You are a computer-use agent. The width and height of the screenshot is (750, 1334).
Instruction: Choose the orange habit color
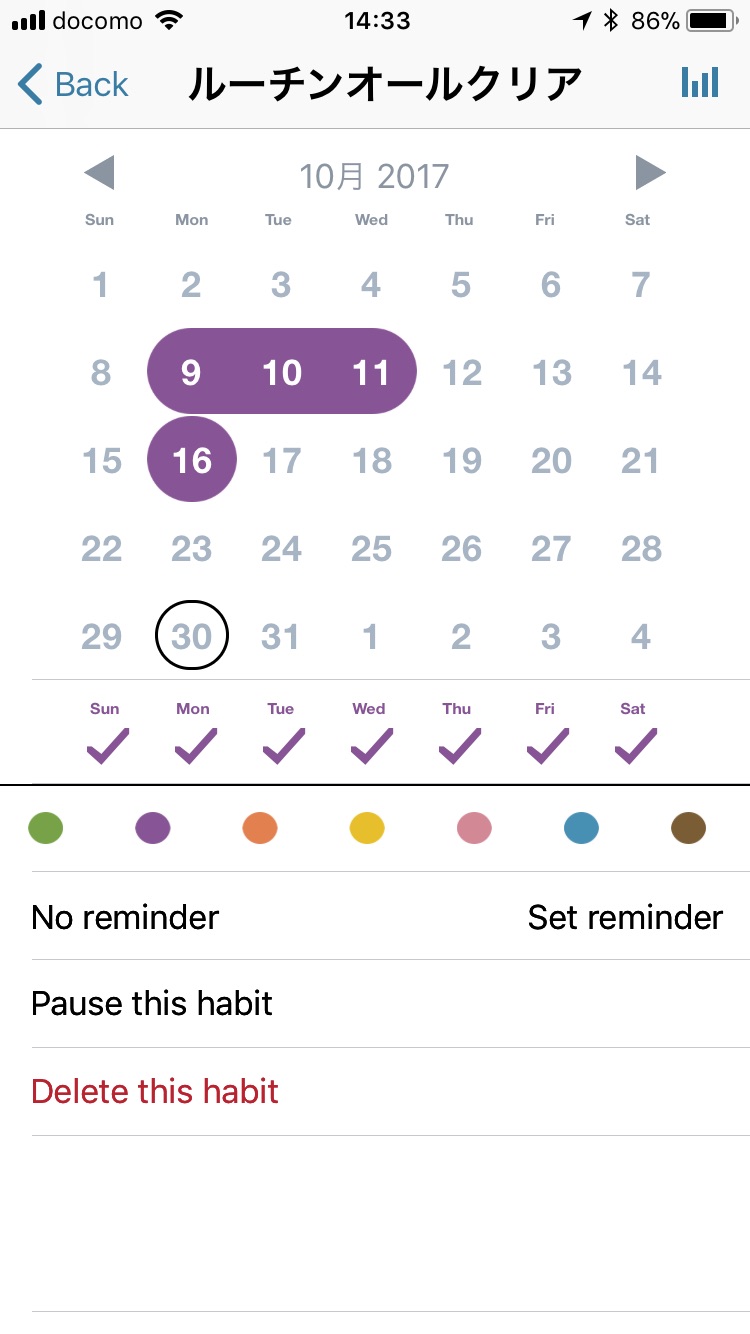pos(260,828)
